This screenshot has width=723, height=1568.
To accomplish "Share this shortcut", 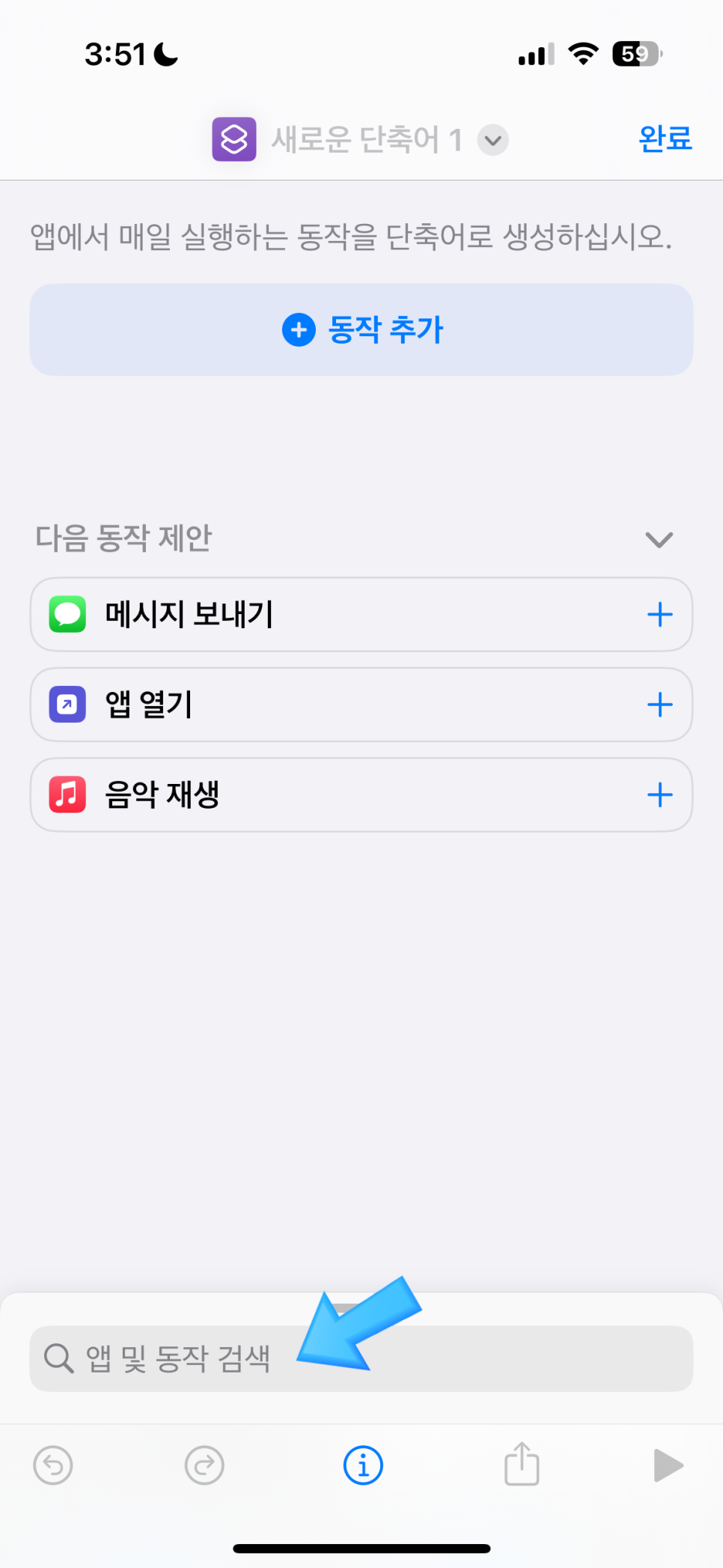I will click(522, 1464).
